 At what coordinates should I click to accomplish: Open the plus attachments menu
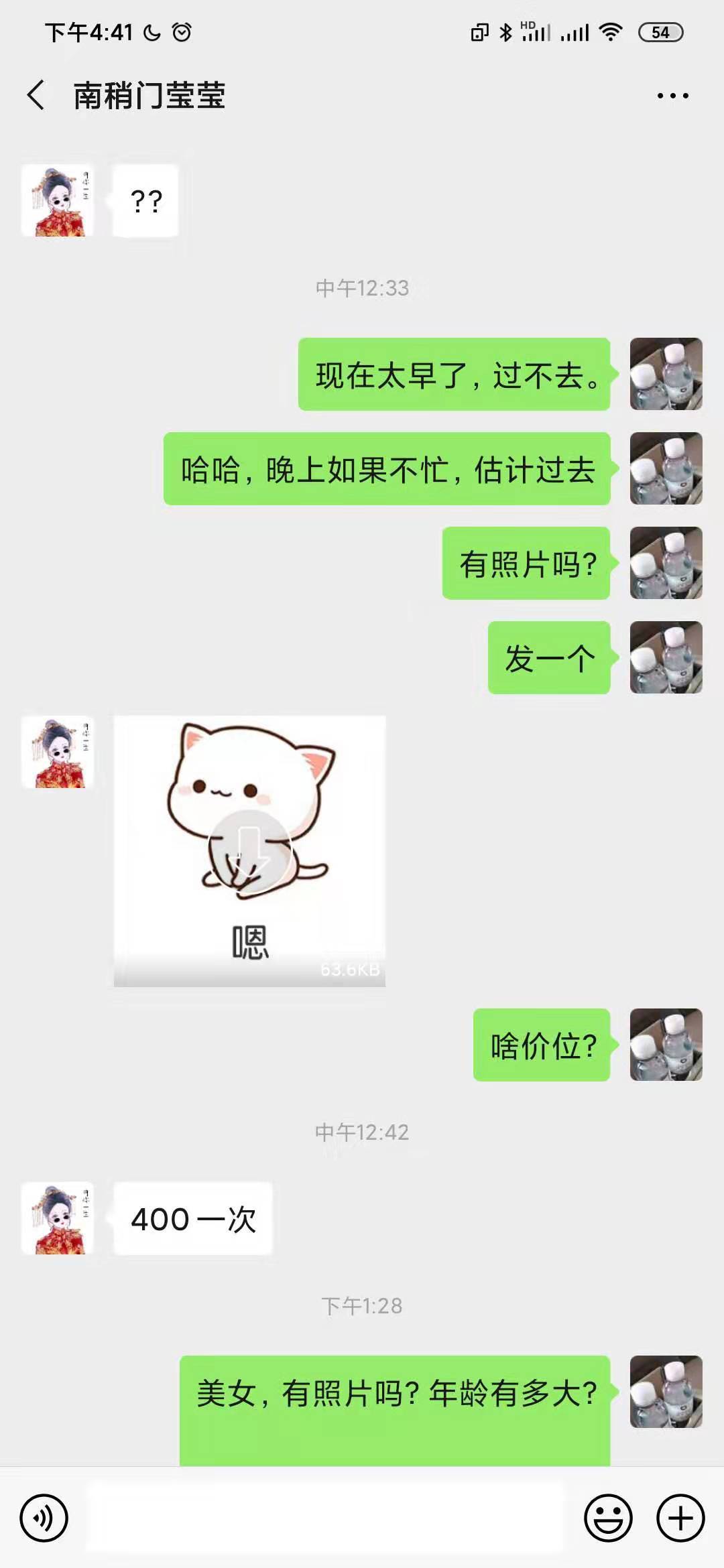point(680,1518)
